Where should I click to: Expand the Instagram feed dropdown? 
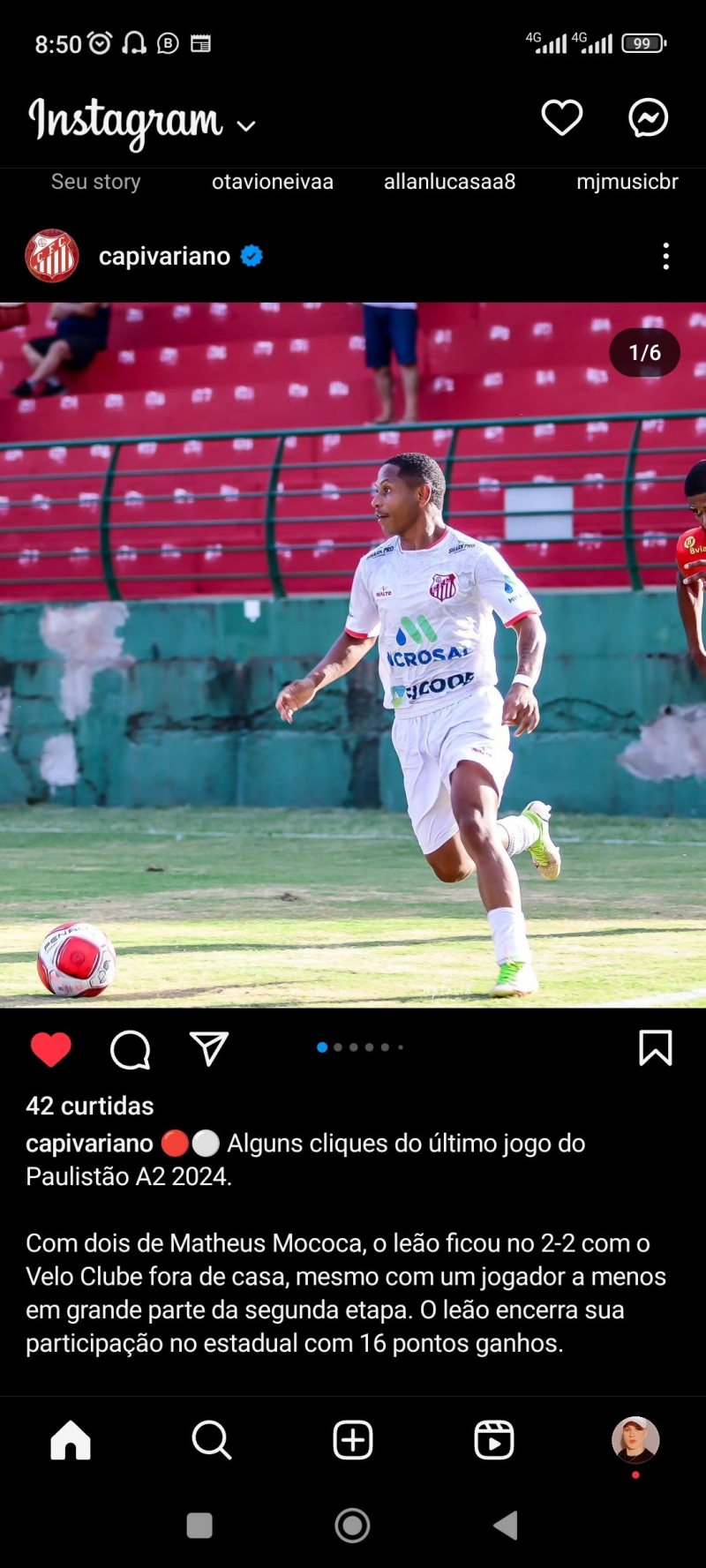click(246, 126)
